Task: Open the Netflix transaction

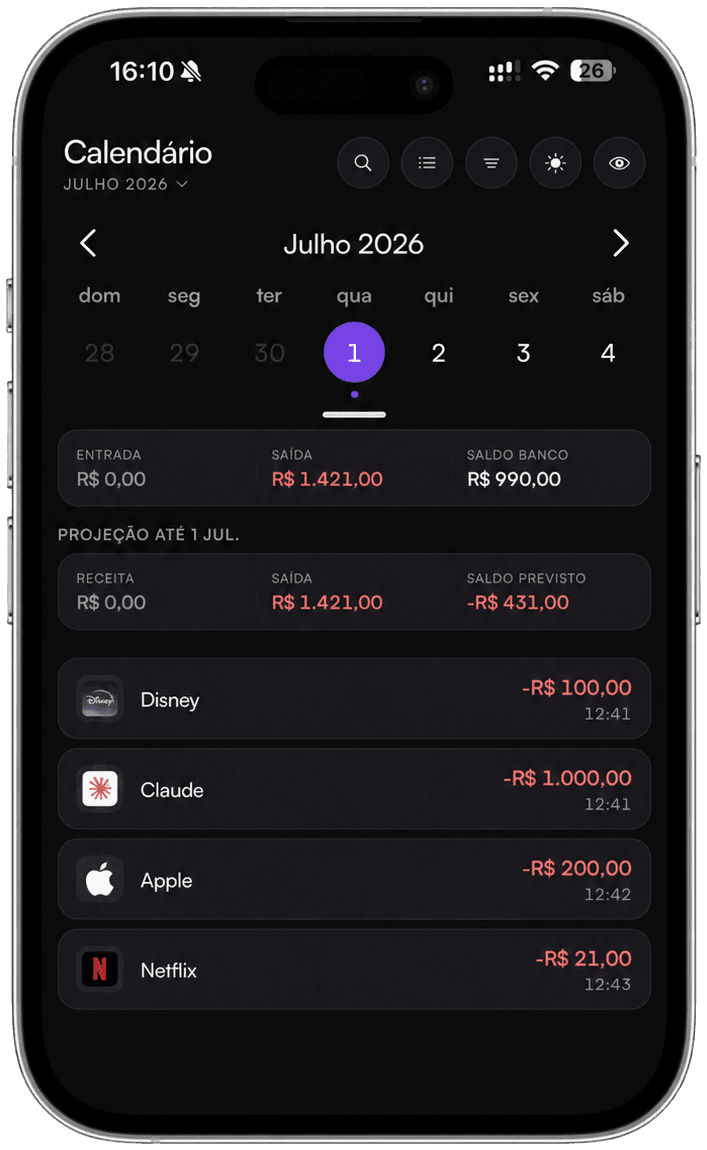Action: pos(354,970)
